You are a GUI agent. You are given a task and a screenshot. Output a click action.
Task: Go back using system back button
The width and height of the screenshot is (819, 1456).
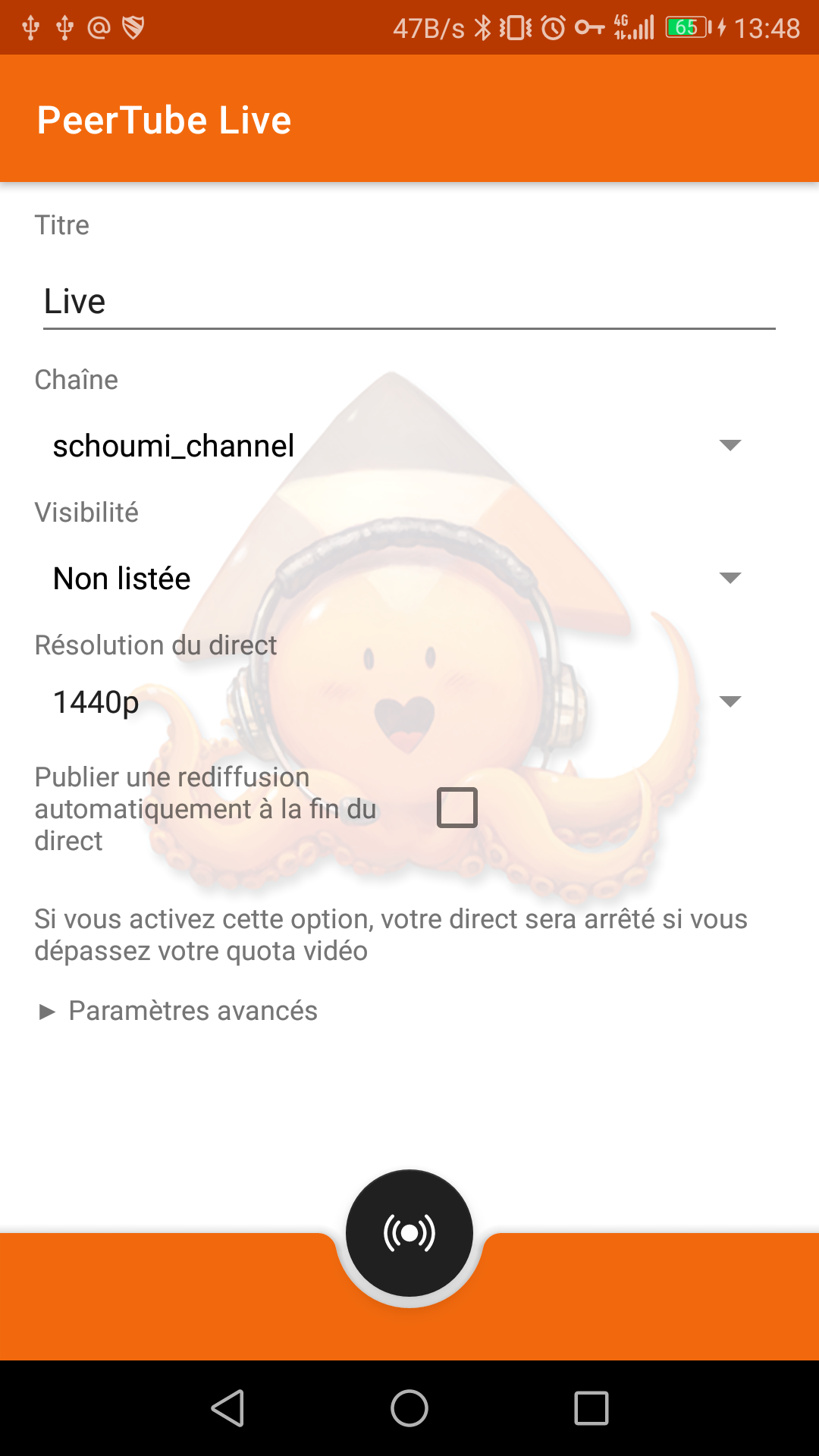pyautogui.click(x=227, y=1409)
